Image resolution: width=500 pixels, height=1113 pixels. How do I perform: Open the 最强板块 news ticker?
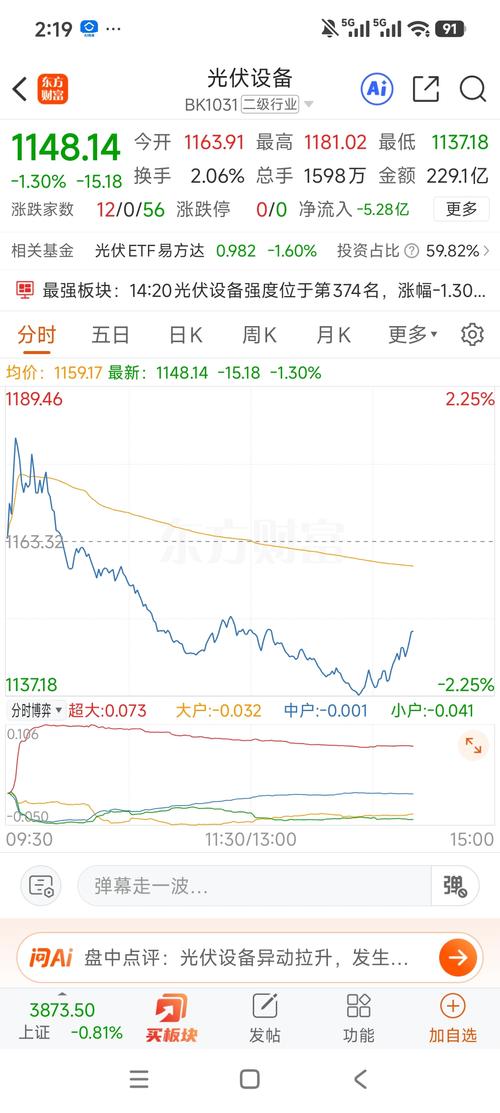coord(250,290)
